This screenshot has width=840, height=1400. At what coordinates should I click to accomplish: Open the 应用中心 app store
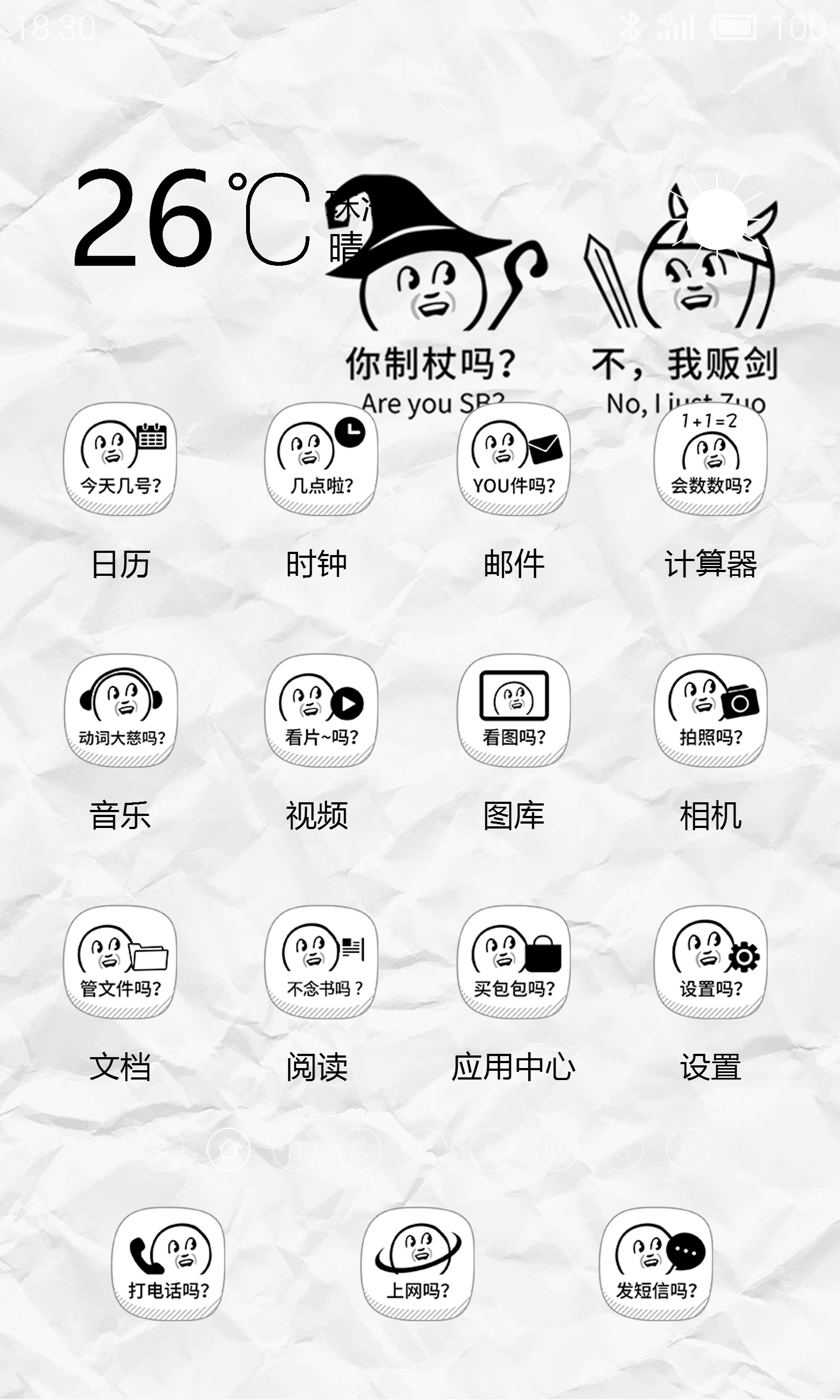(x=514, y=962)
